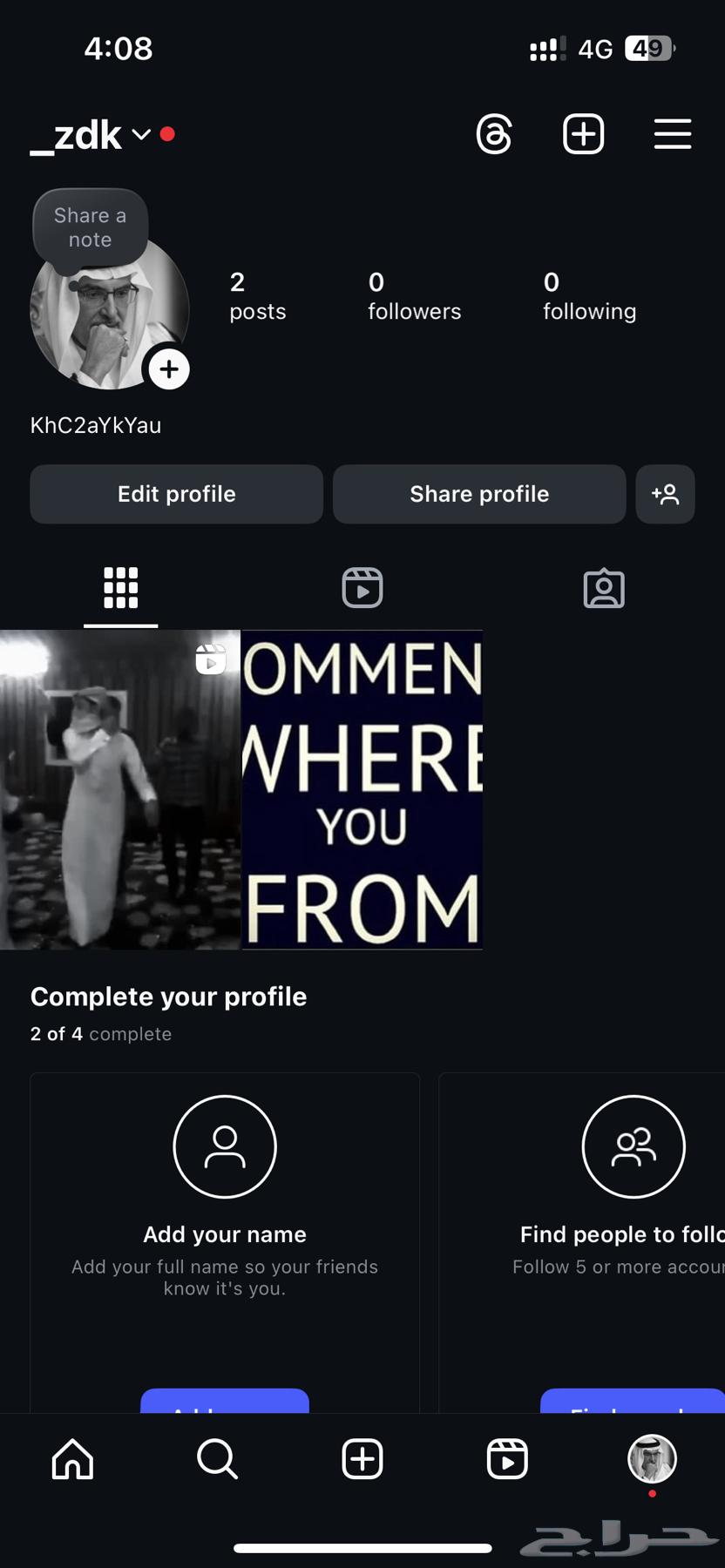The width and height of the screenshot is (725, 1568).
Task: Add a story via the plus on profile picture
Action: point(168,369)
